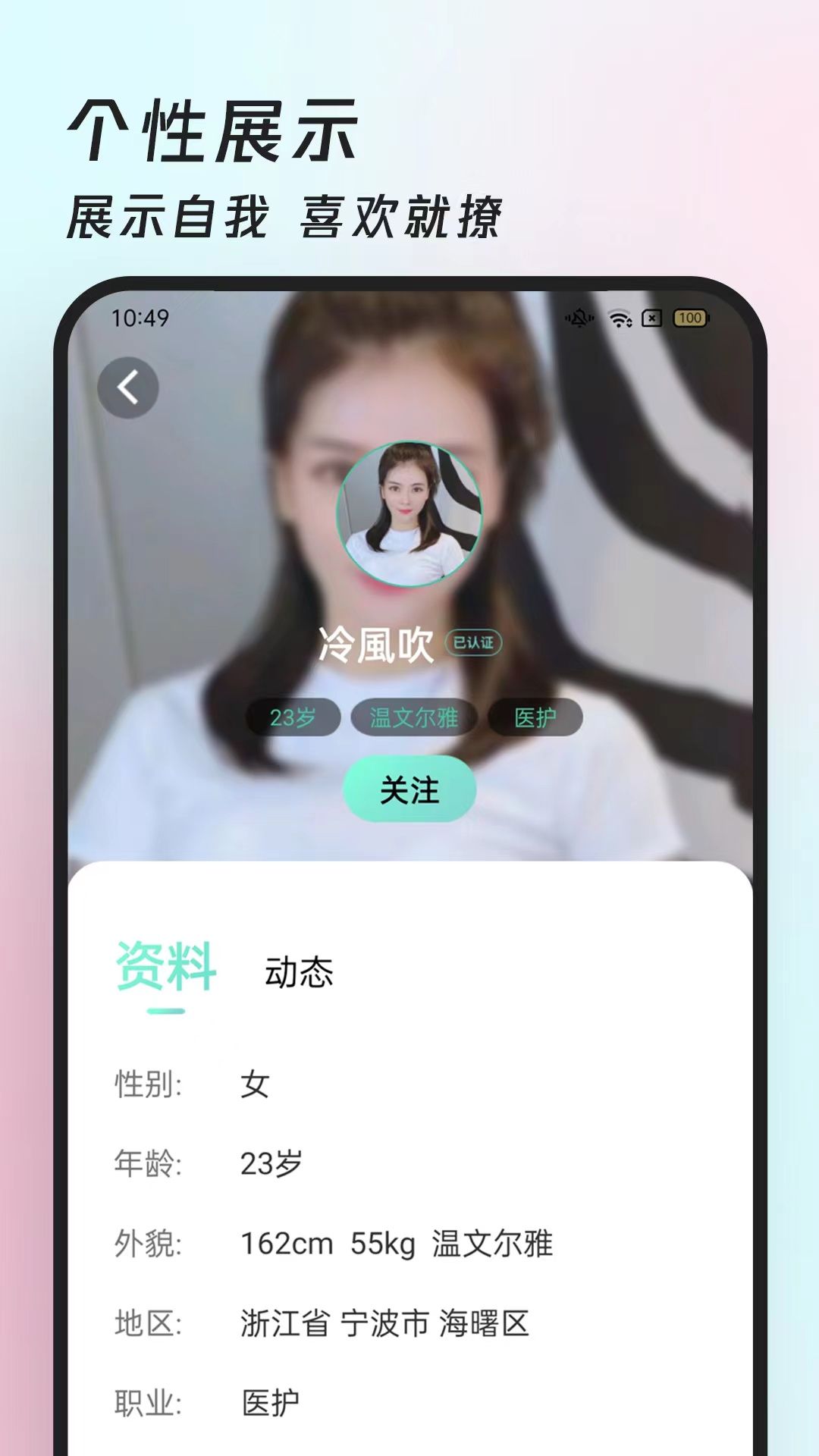
Task: Toggle the 23岁 age tag
Action: (x=294, y=716)
